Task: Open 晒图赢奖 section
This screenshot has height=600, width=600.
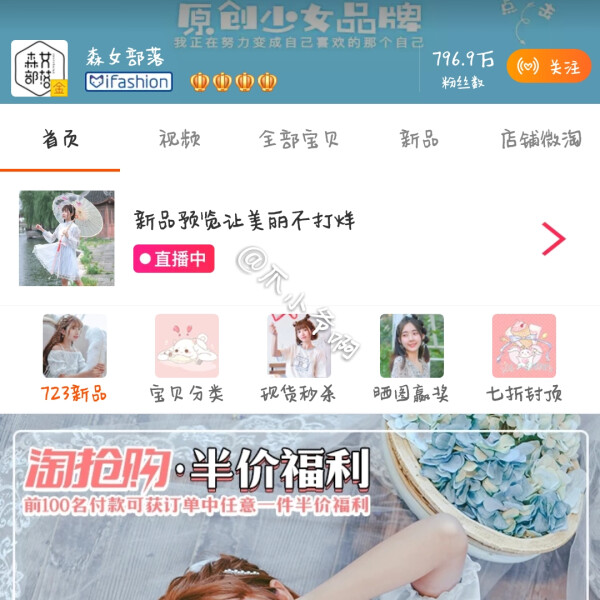Action: 411,357
